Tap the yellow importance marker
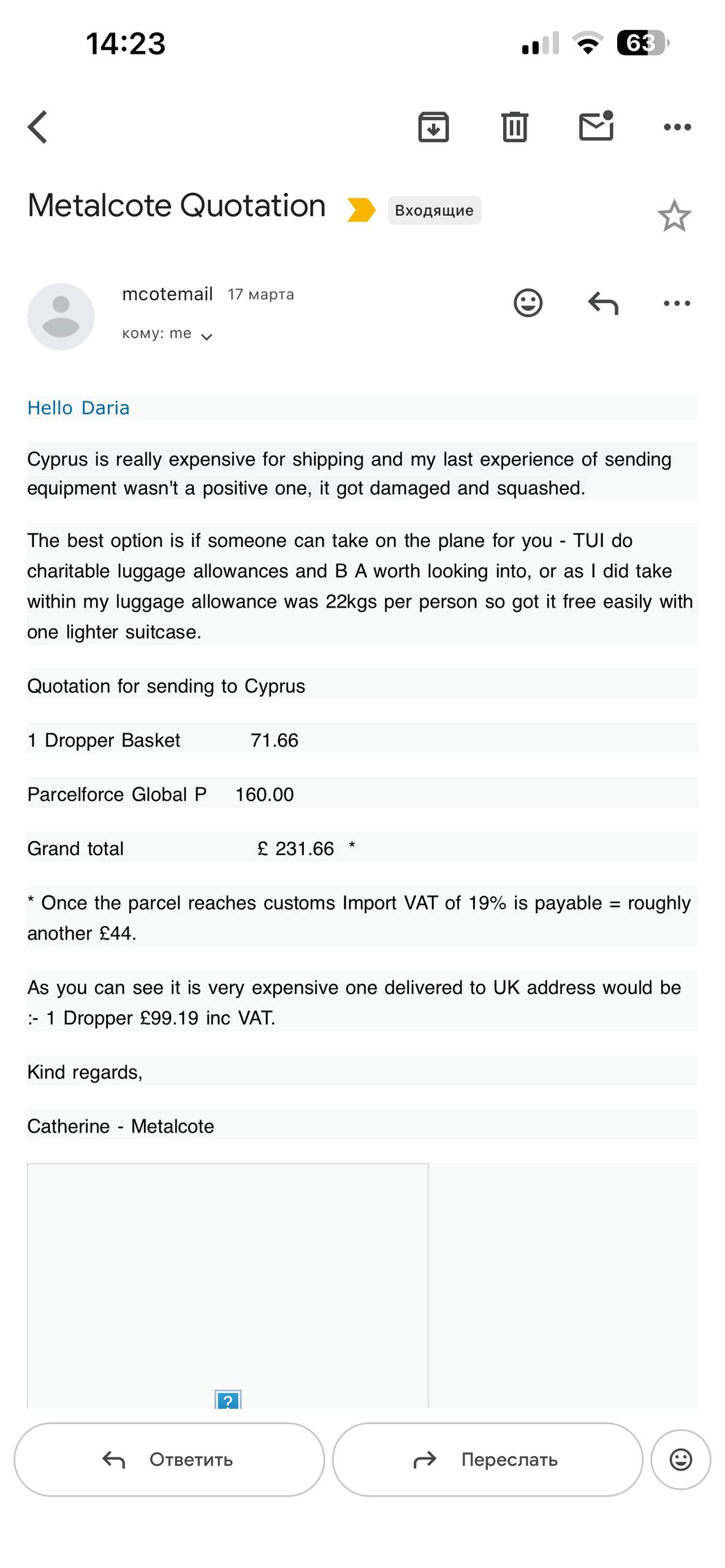 coord(361,210)
